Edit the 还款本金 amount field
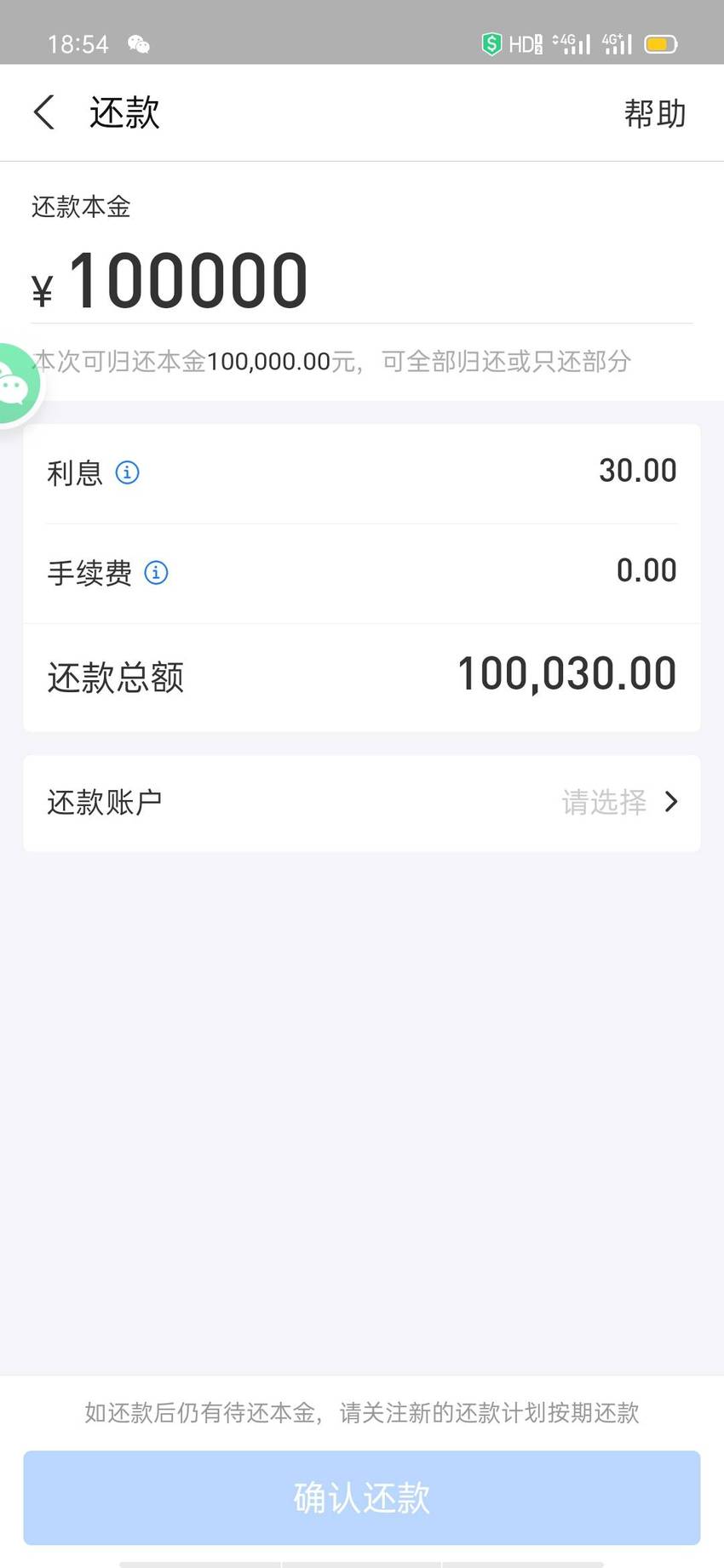The image size is (724, 1568). pyautogui.click(x=361, y=281)
